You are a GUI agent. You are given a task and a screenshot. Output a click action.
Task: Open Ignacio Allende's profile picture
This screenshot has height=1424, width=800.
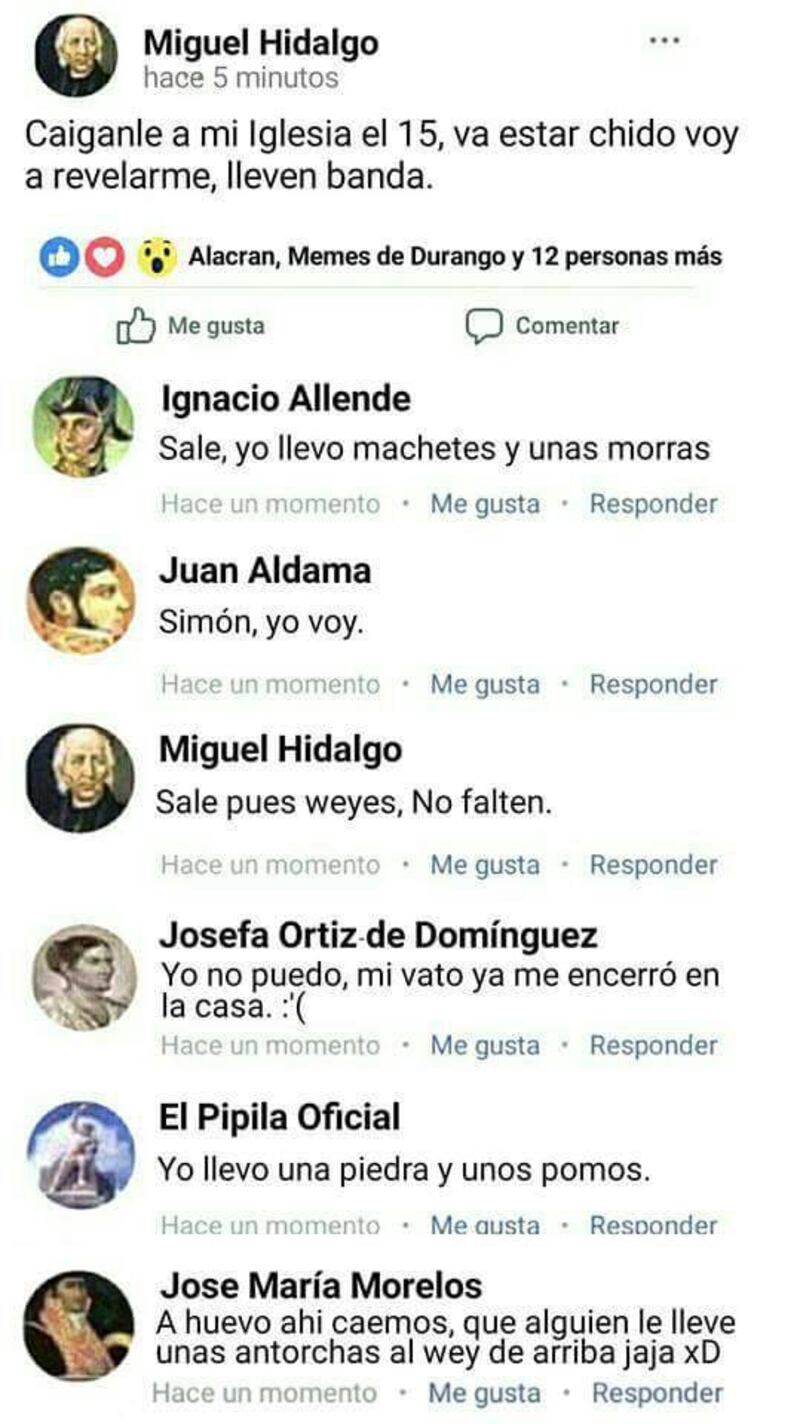click(x=82, y=427)
